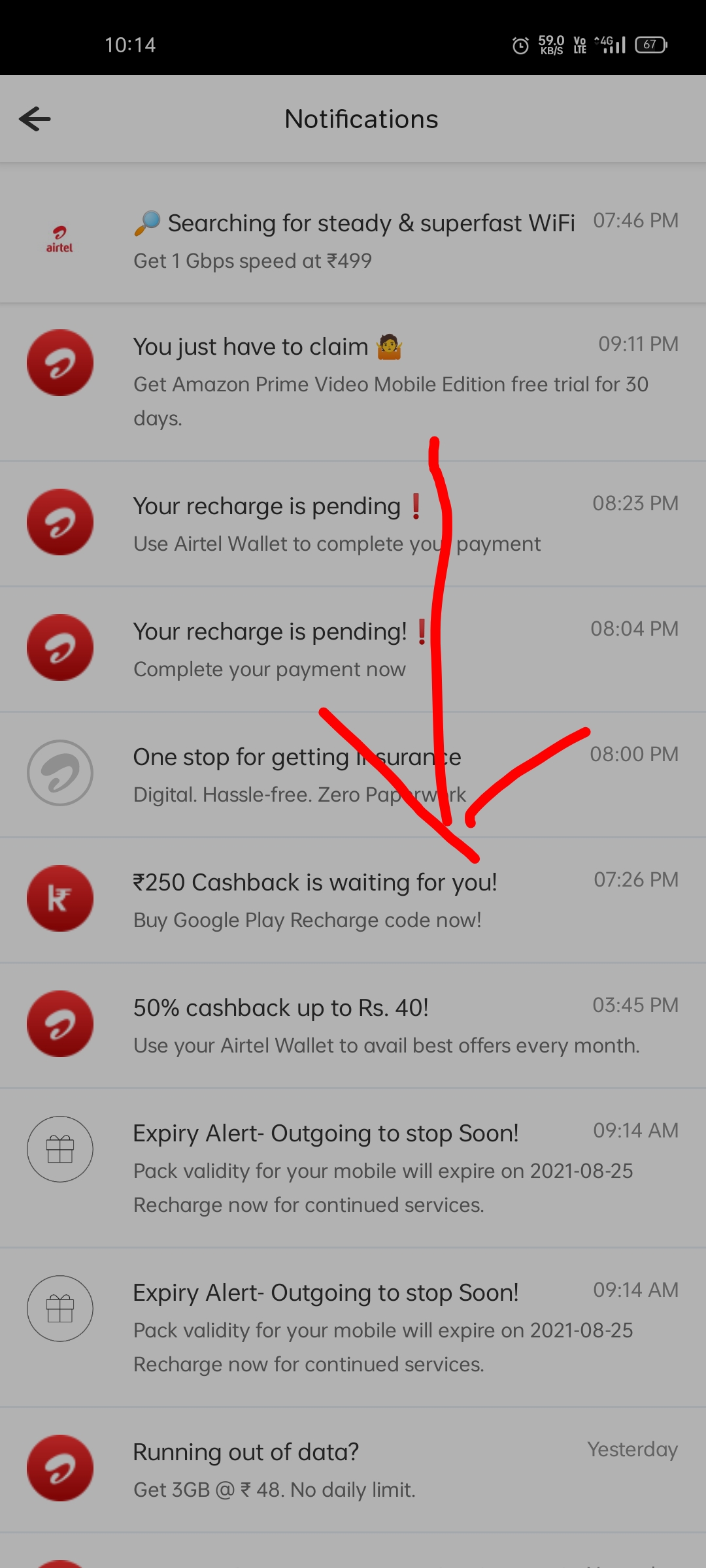Open the 'Complete your payment now' notification
The width and height of the screenshot is (706, 1568).
pos(353,649)
